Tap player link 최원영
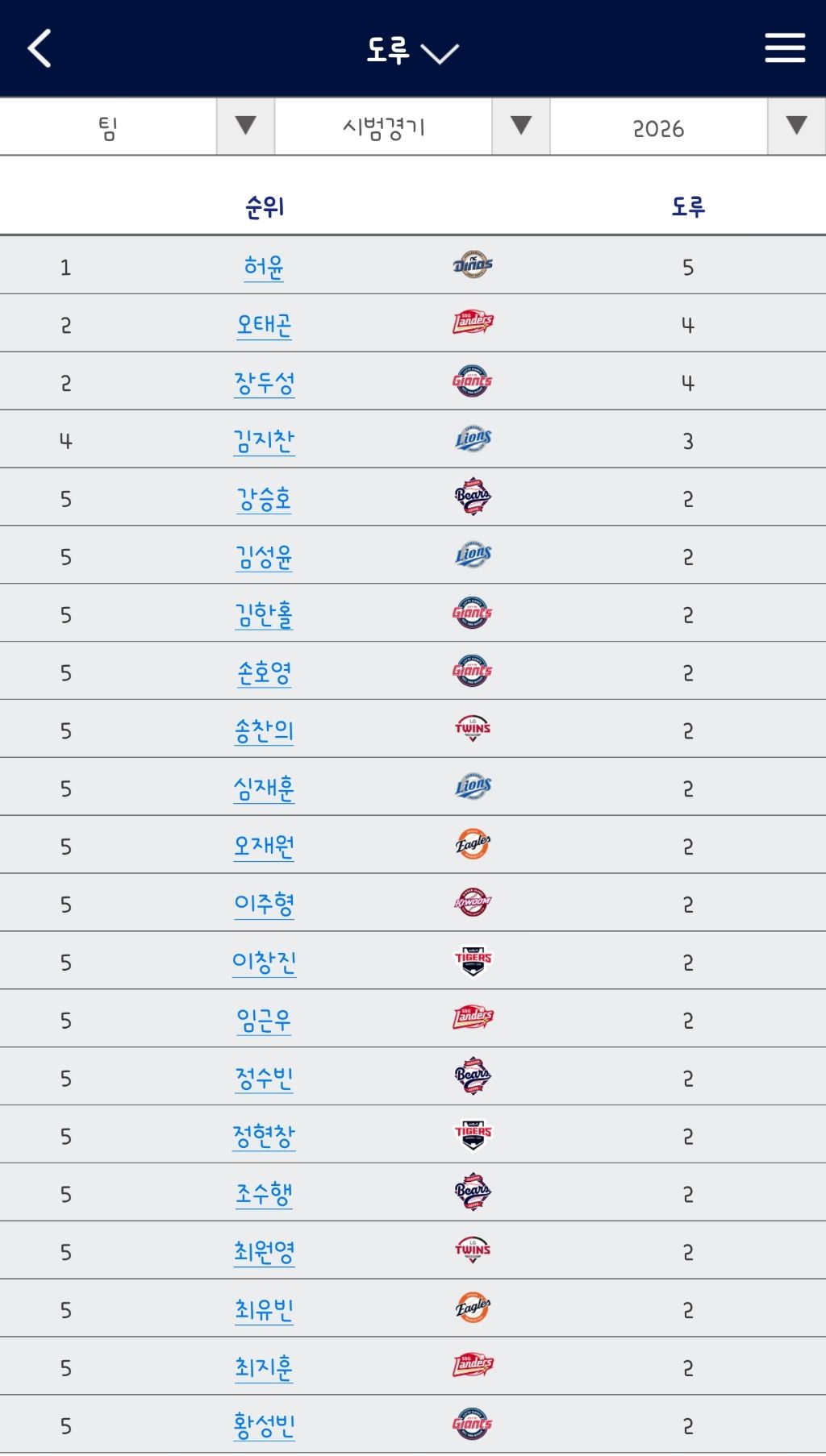This screenshot has width=826, height=1456. click(x=264, y=1252)
